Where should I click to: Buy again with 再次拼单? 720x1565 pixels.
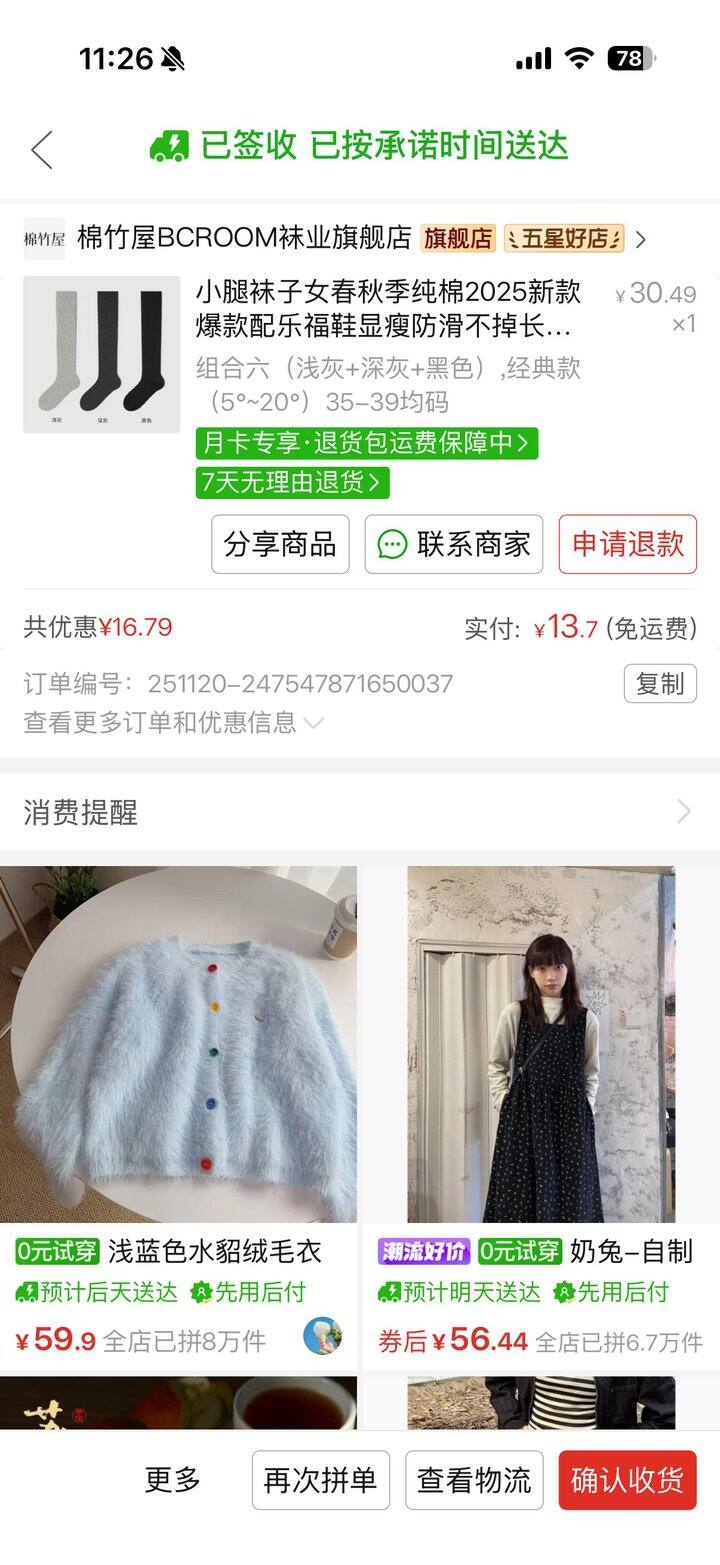coord(320,1480)
